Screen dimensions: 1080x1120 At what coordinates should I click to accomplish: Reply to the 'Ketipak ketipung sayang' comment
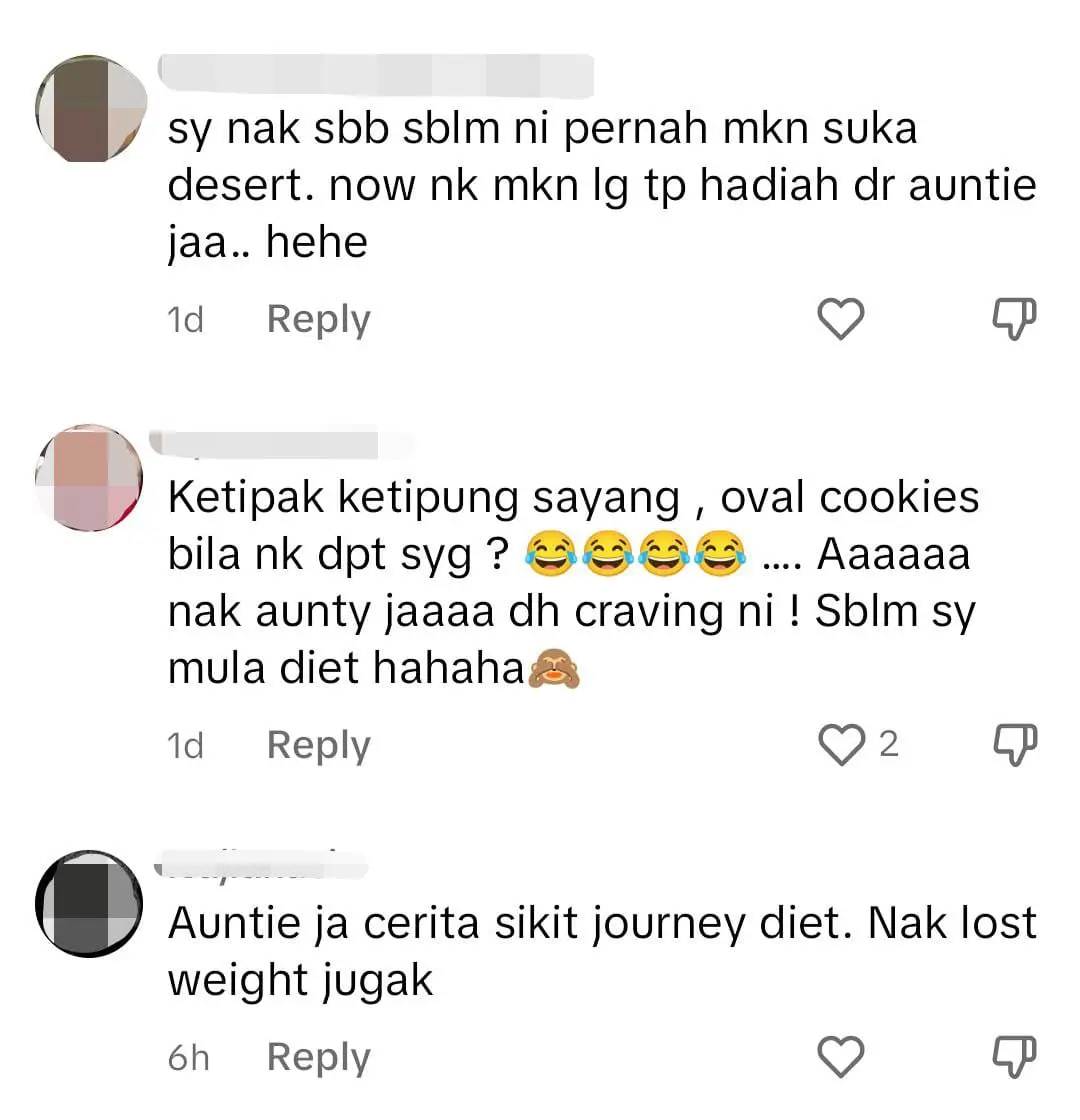coord(318,745)
